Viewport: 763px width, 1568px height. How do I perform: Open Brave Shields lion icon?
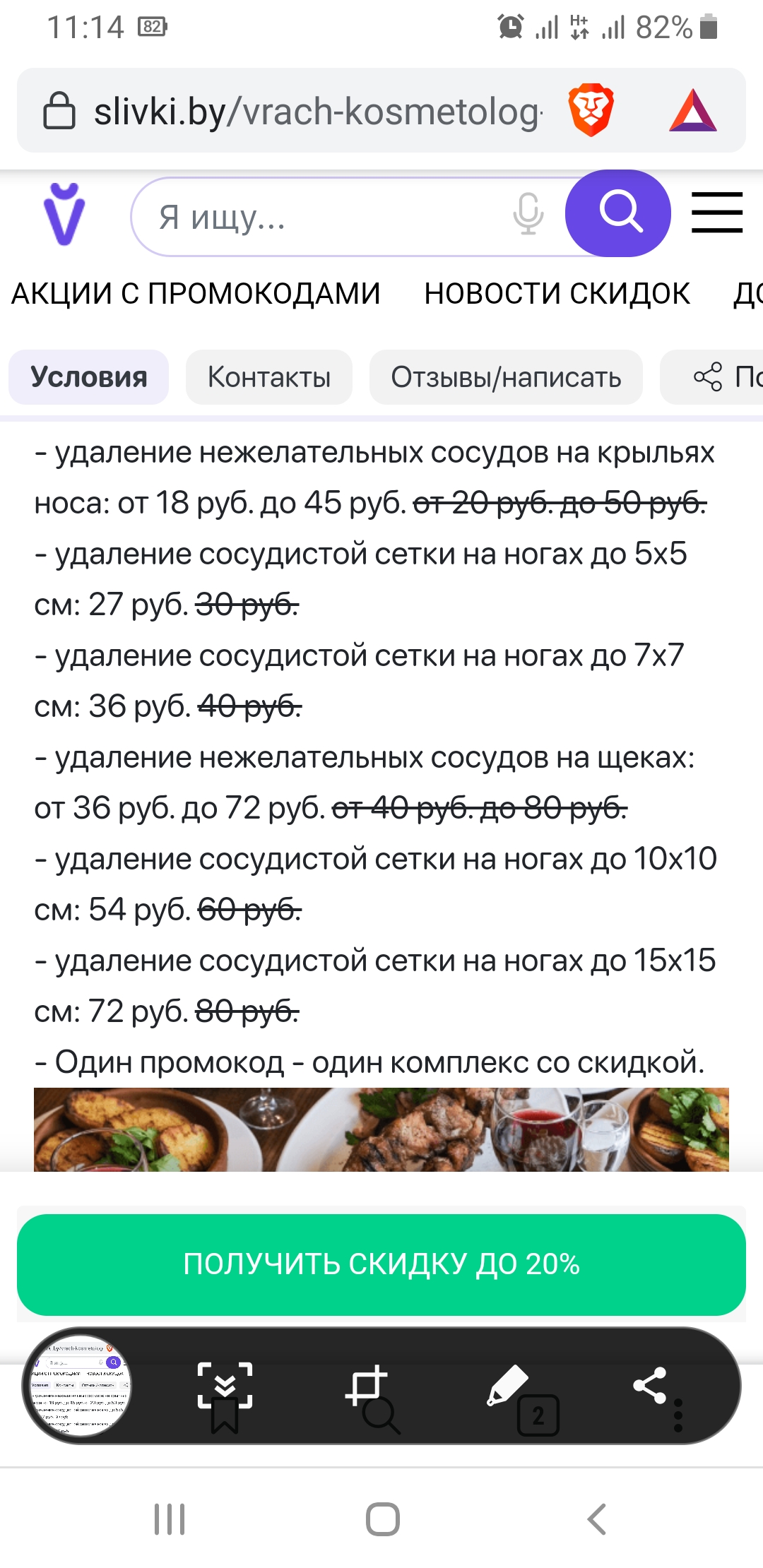point(591,111)
